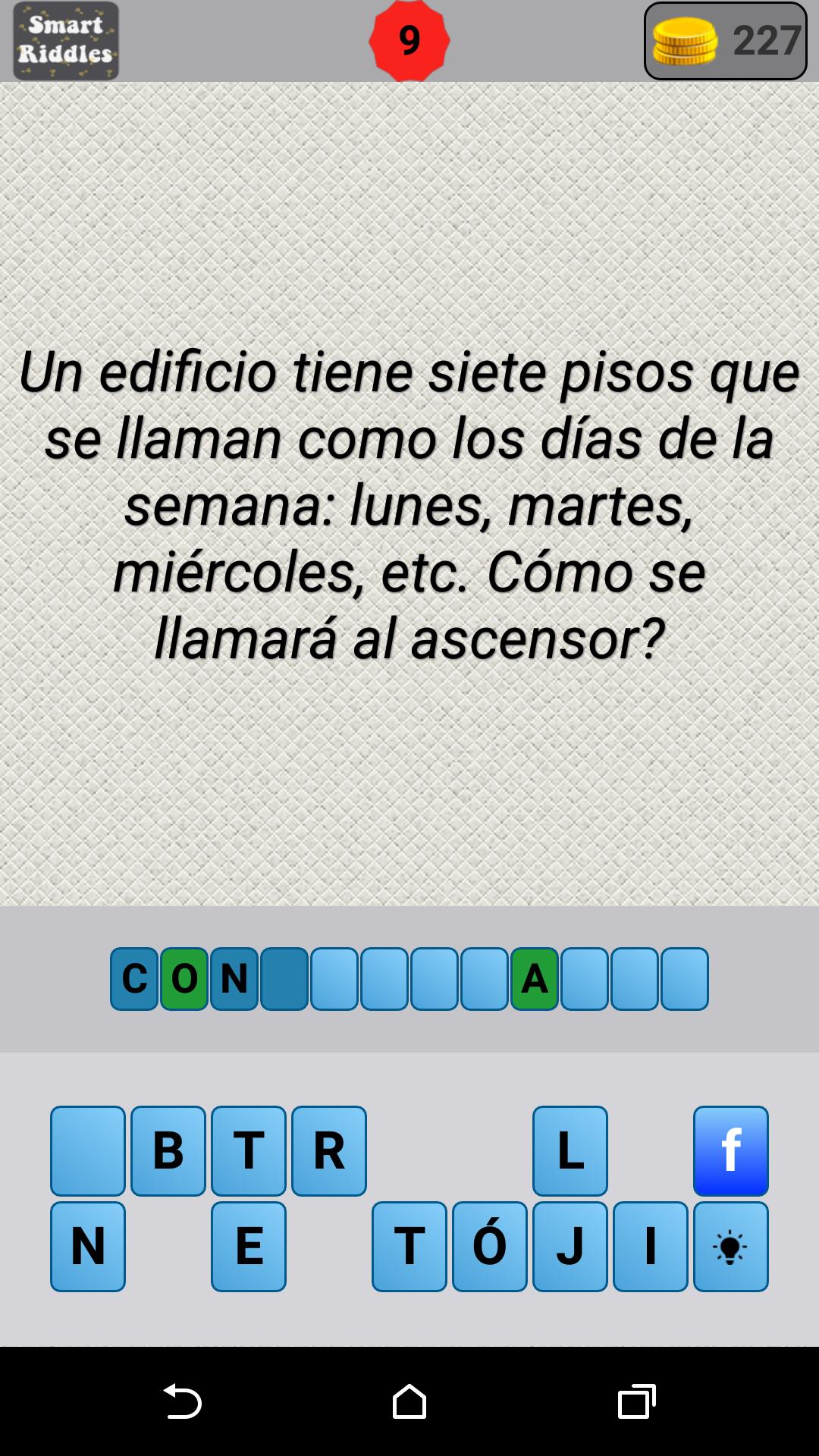Pick the letter J tile

click(570, 1247)
